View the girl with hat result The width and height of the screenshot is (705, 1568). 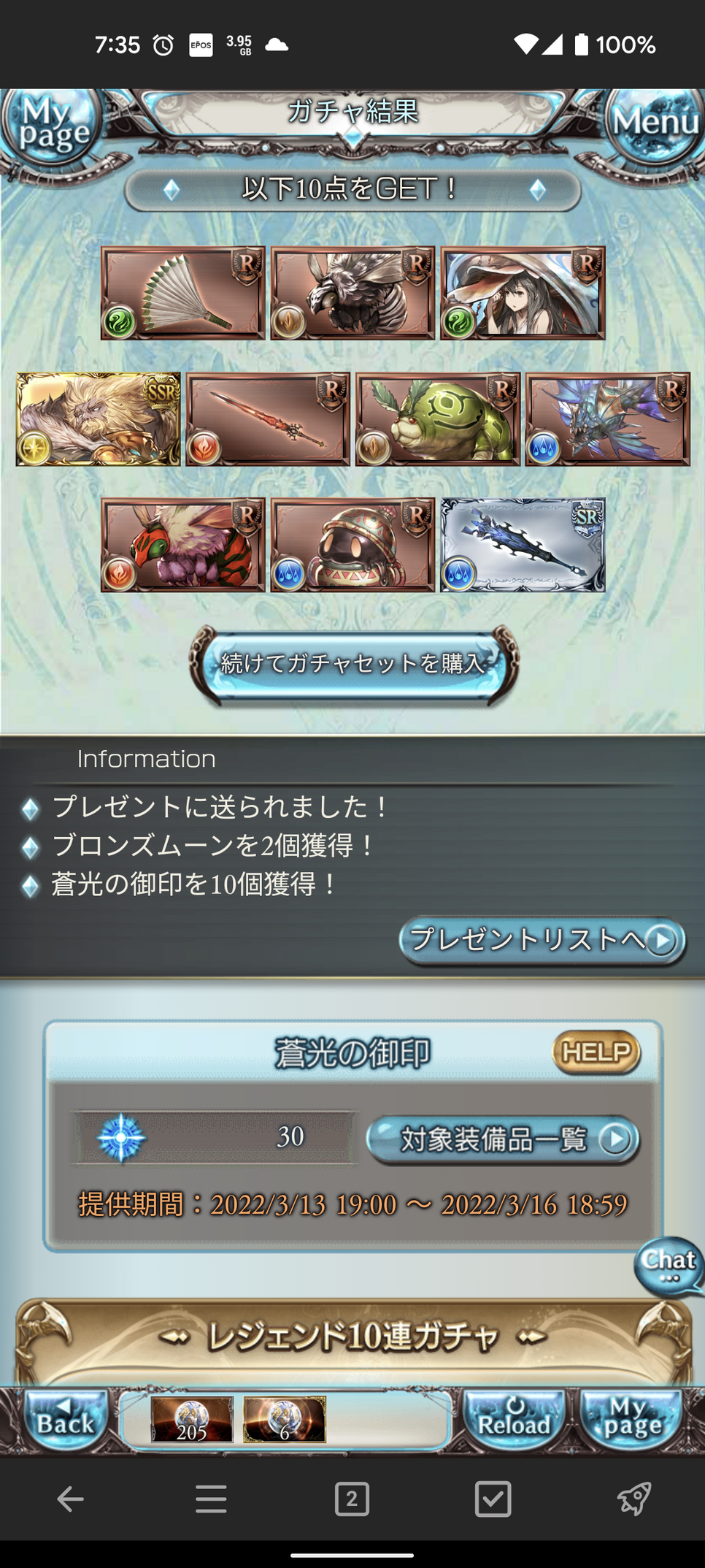523,293
